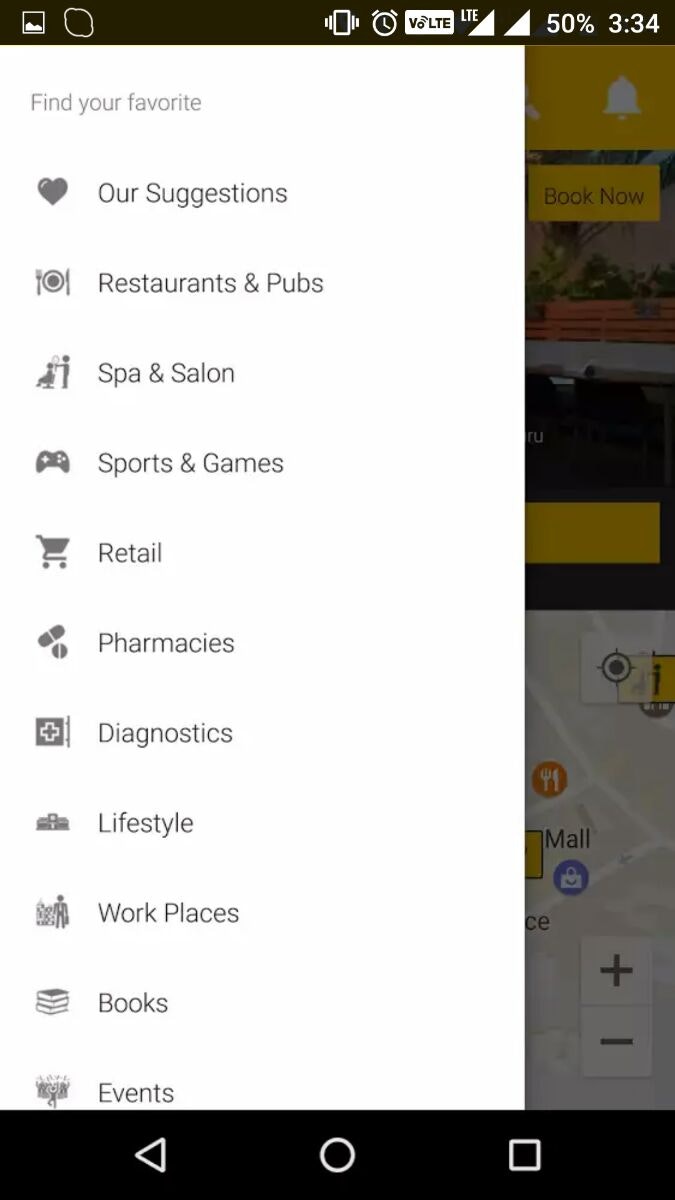Screen dimensions: 675x1200
Task: Open the Events category
Action: click(x=136, y=1092)
